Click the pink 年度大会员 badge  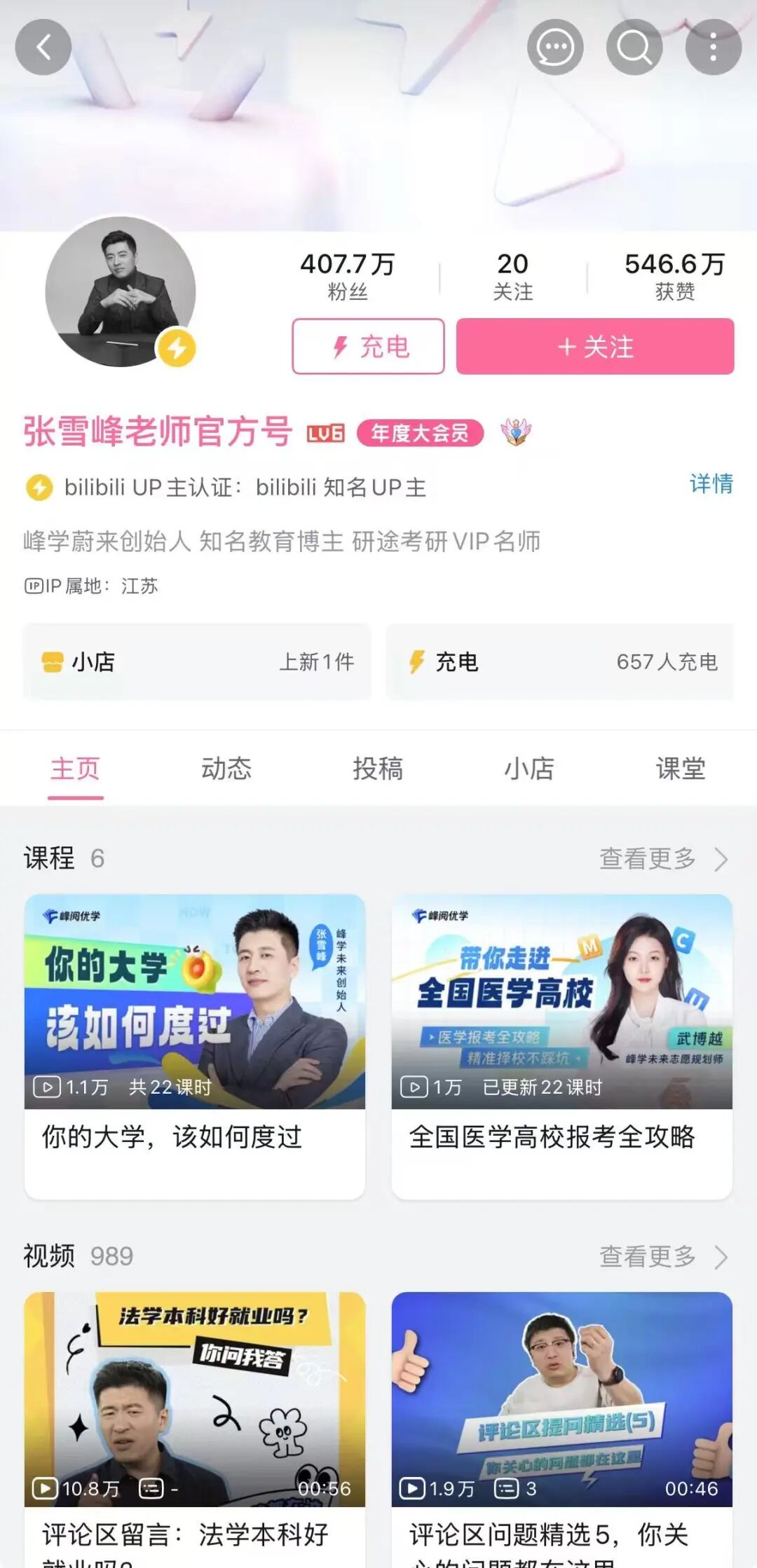[418, 433]
